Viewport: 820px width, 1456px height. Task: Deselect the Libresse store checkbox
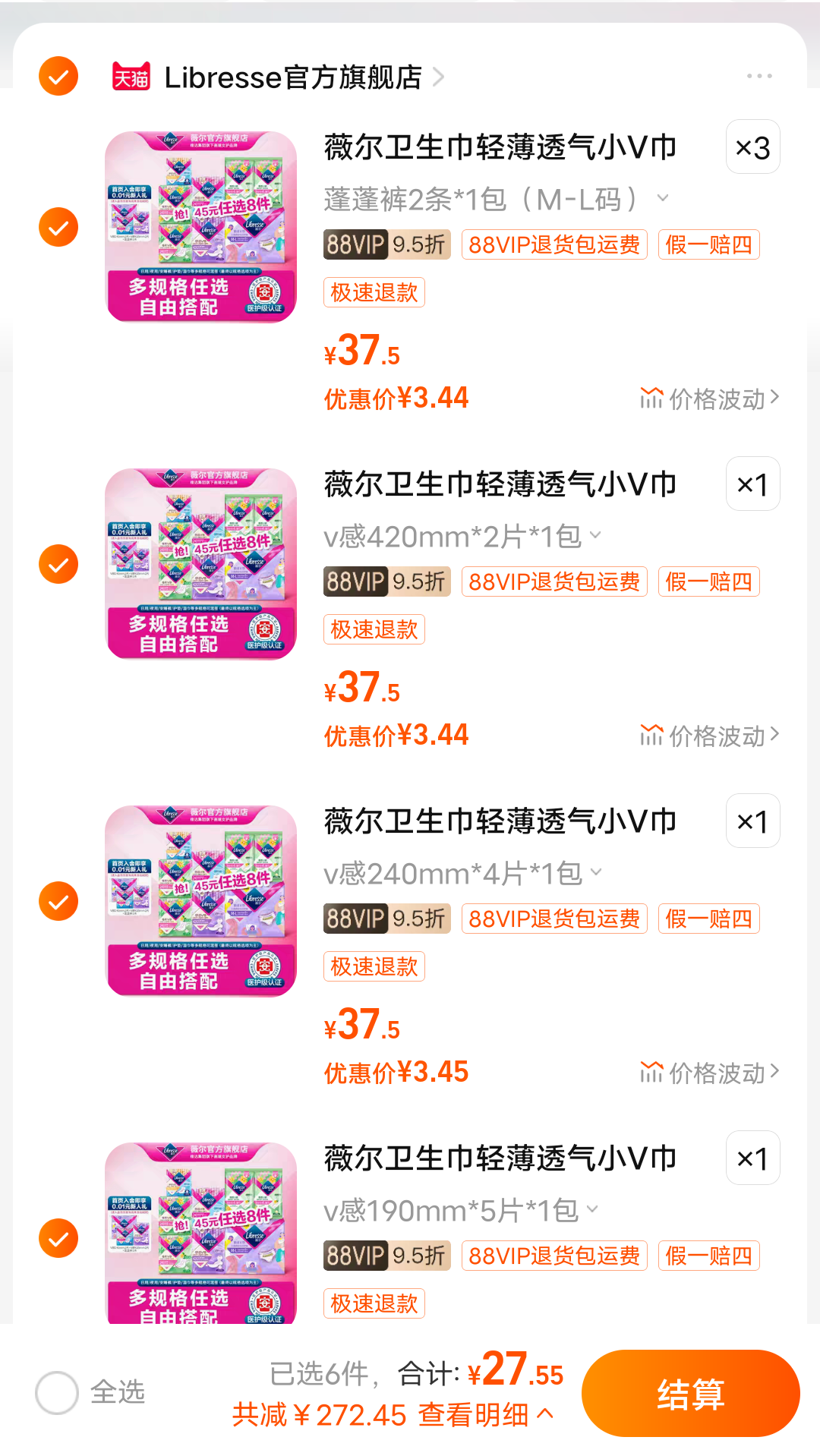pyautogui.click(x=57, y=76)
